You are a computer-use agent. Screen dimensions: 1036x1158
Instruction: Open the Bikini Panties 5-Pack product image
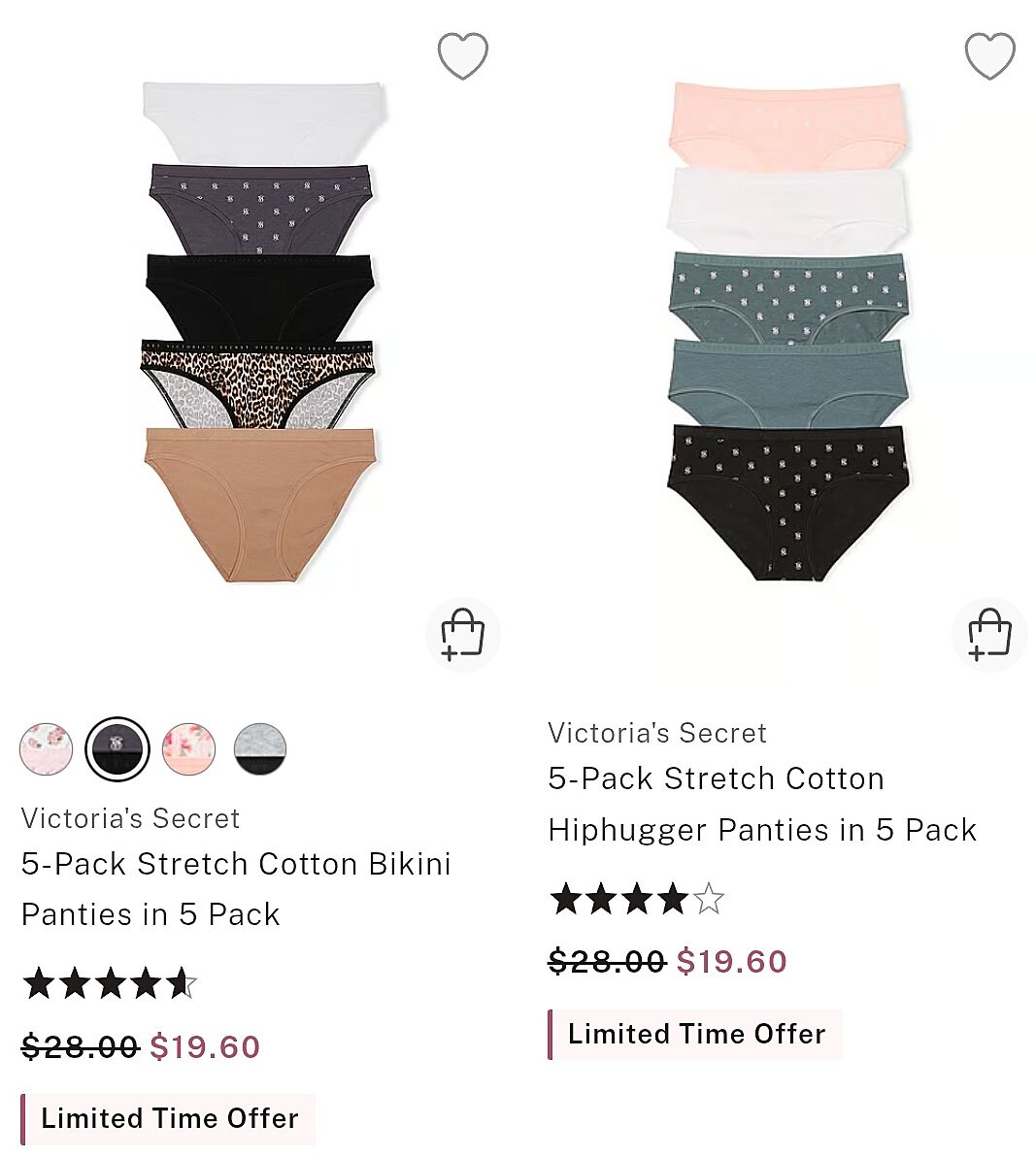pyautogui.click(x=260, y=330)
